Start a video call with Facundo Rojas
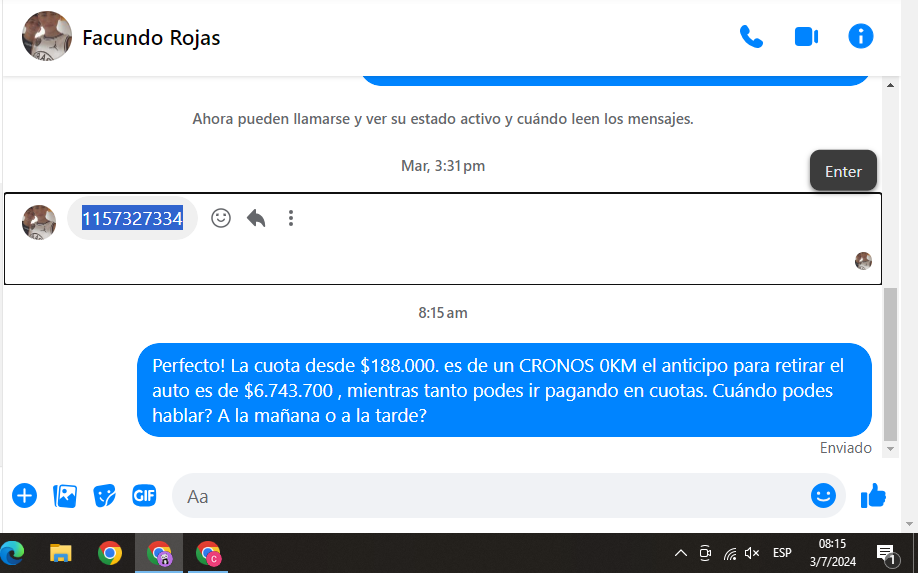918x573 pixels. pos(806,37)
